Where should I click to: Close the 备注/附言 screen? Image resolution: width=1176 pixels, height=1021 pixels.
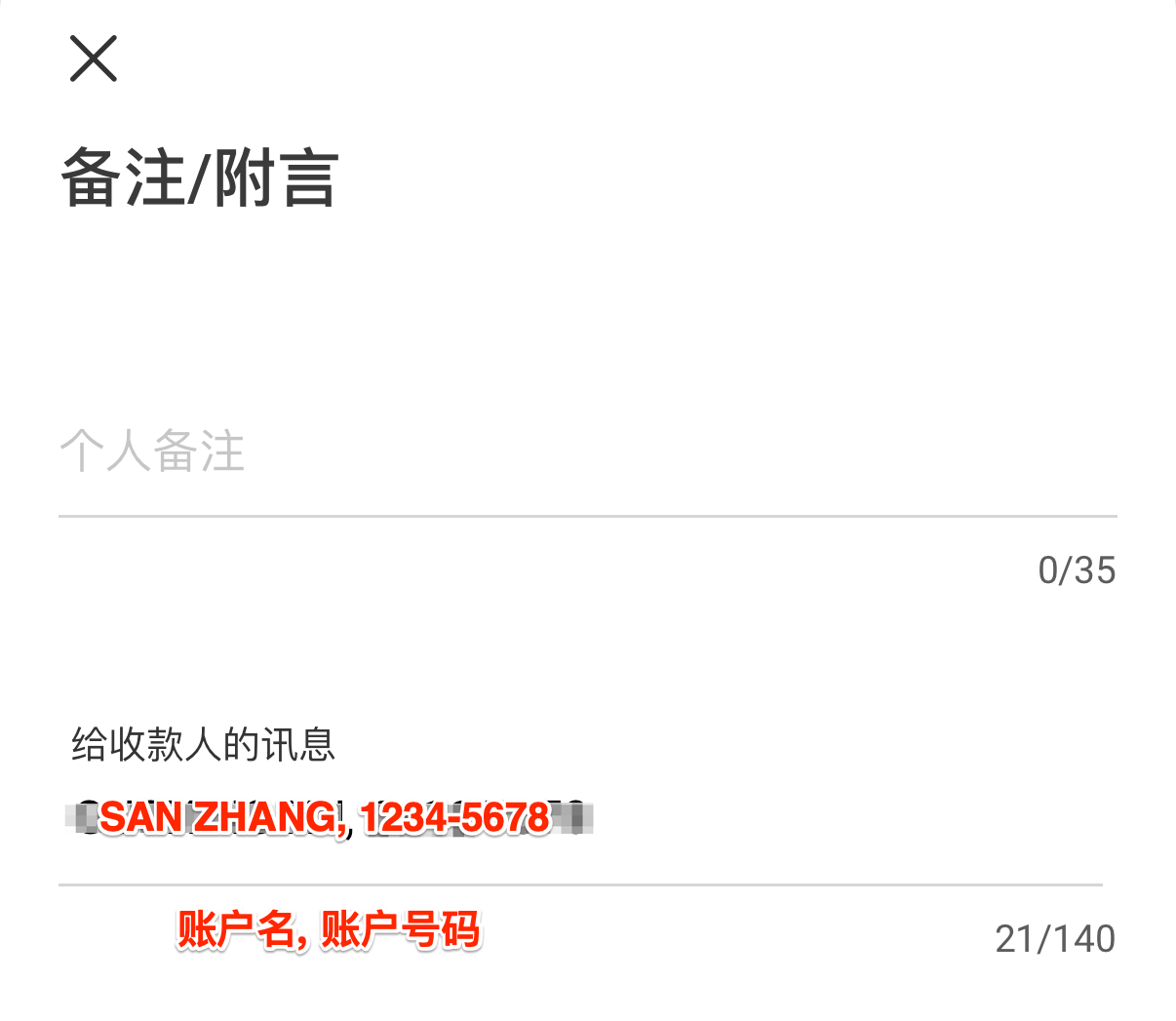(x=94, y=59)
